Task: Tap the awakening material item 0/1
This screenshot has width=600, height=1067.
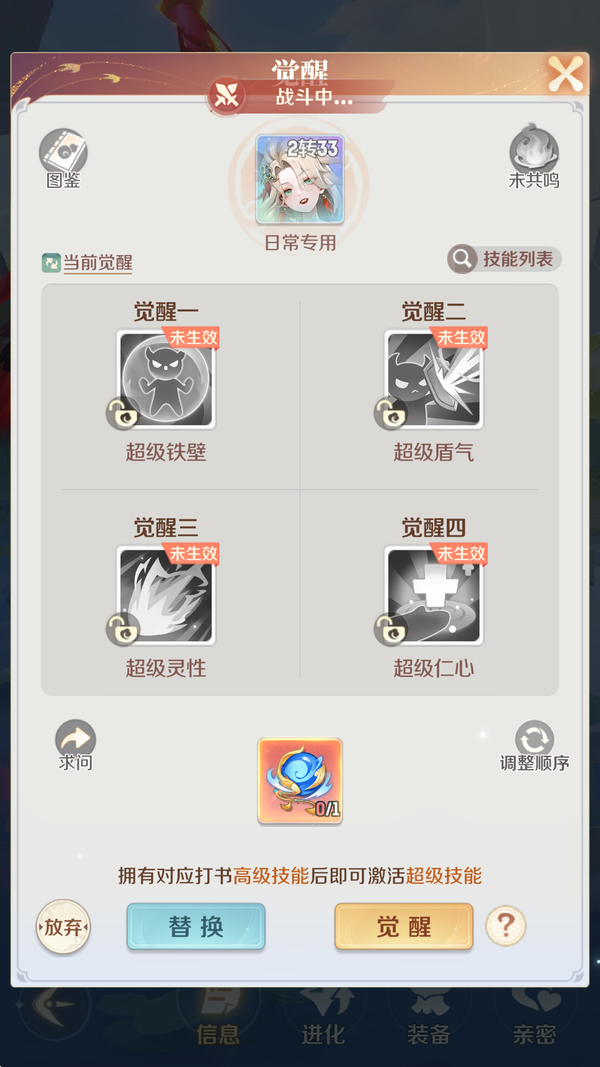Action: coord(300,781)
